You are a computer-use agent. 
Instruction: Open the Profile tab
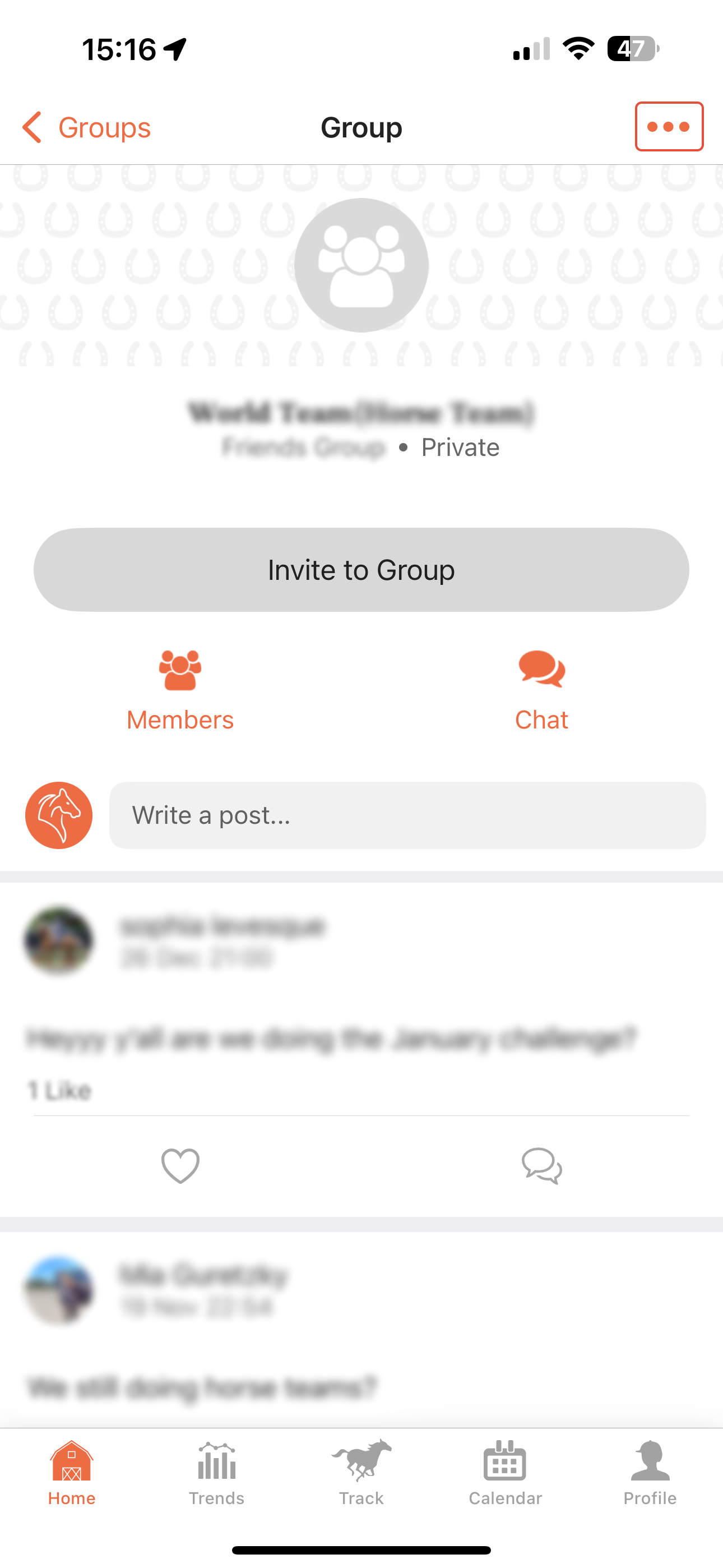(x=650, y=1472)
